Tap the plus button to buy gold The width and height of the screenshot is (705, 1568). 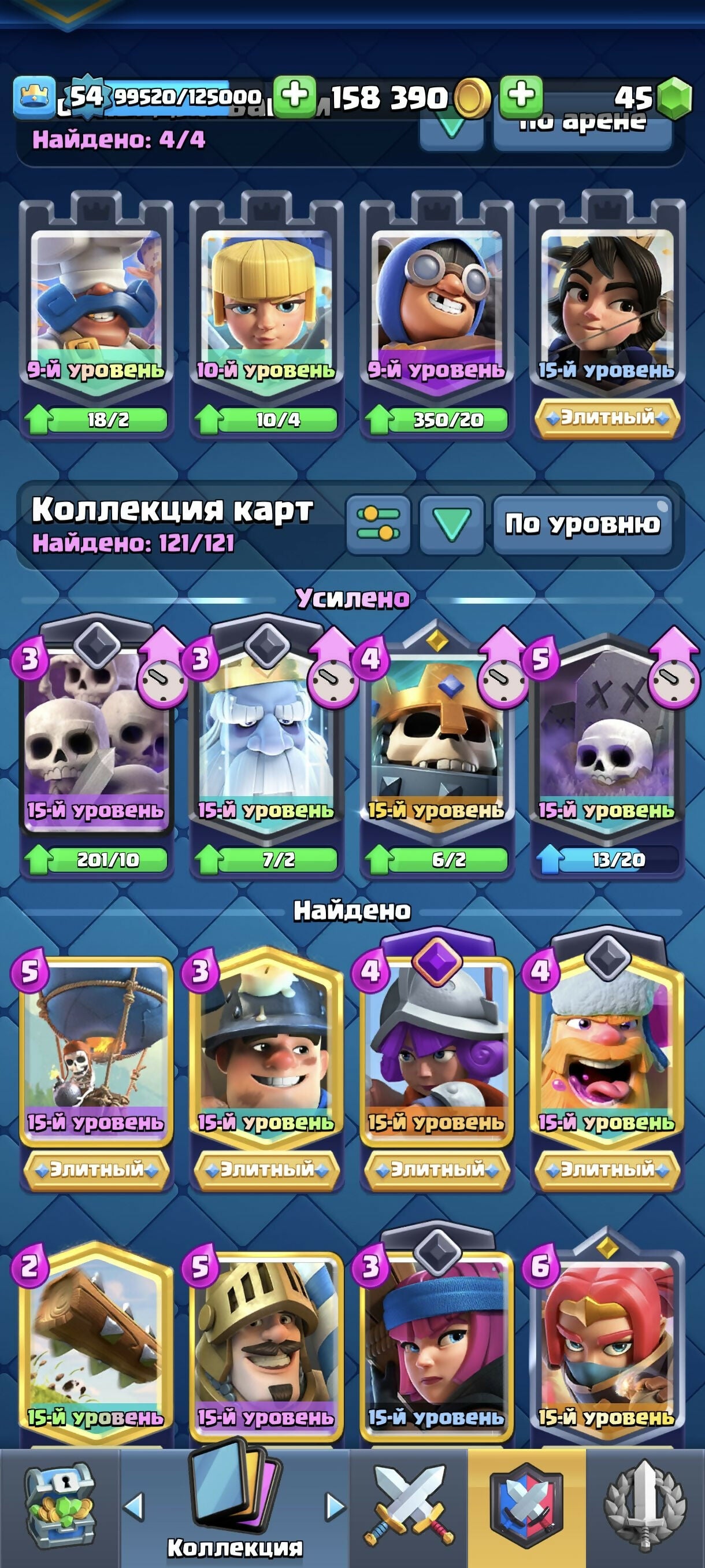coord(294,96)
